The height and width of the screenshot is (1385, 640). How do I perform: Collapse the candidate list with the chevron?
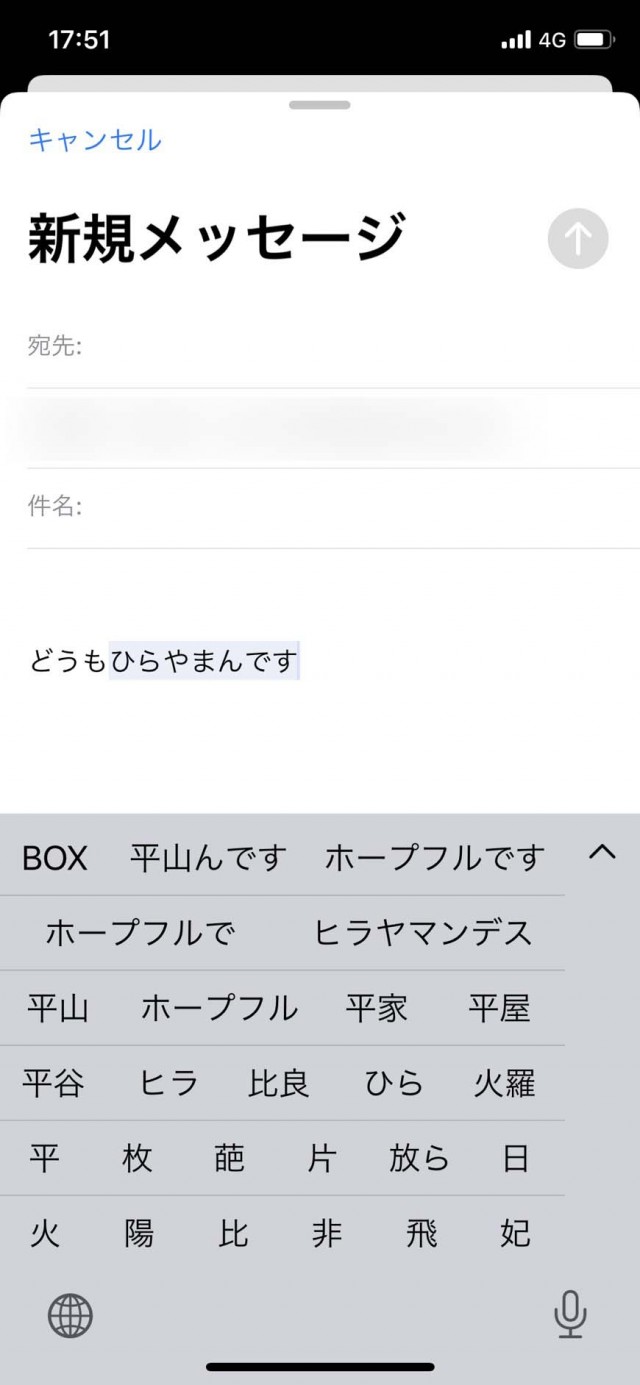coord(602,852)
